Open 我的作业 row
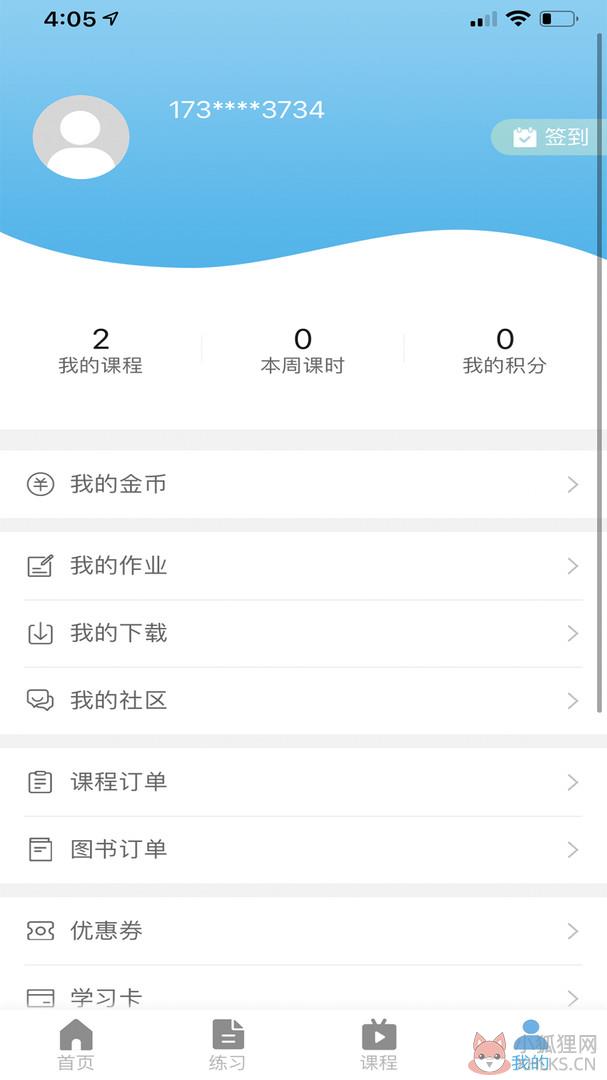 303,566
